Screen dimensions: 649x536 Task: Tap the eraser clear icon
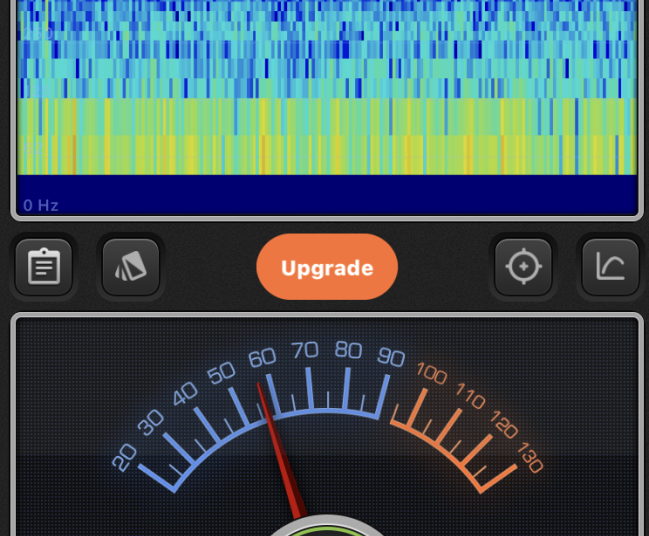131,267
